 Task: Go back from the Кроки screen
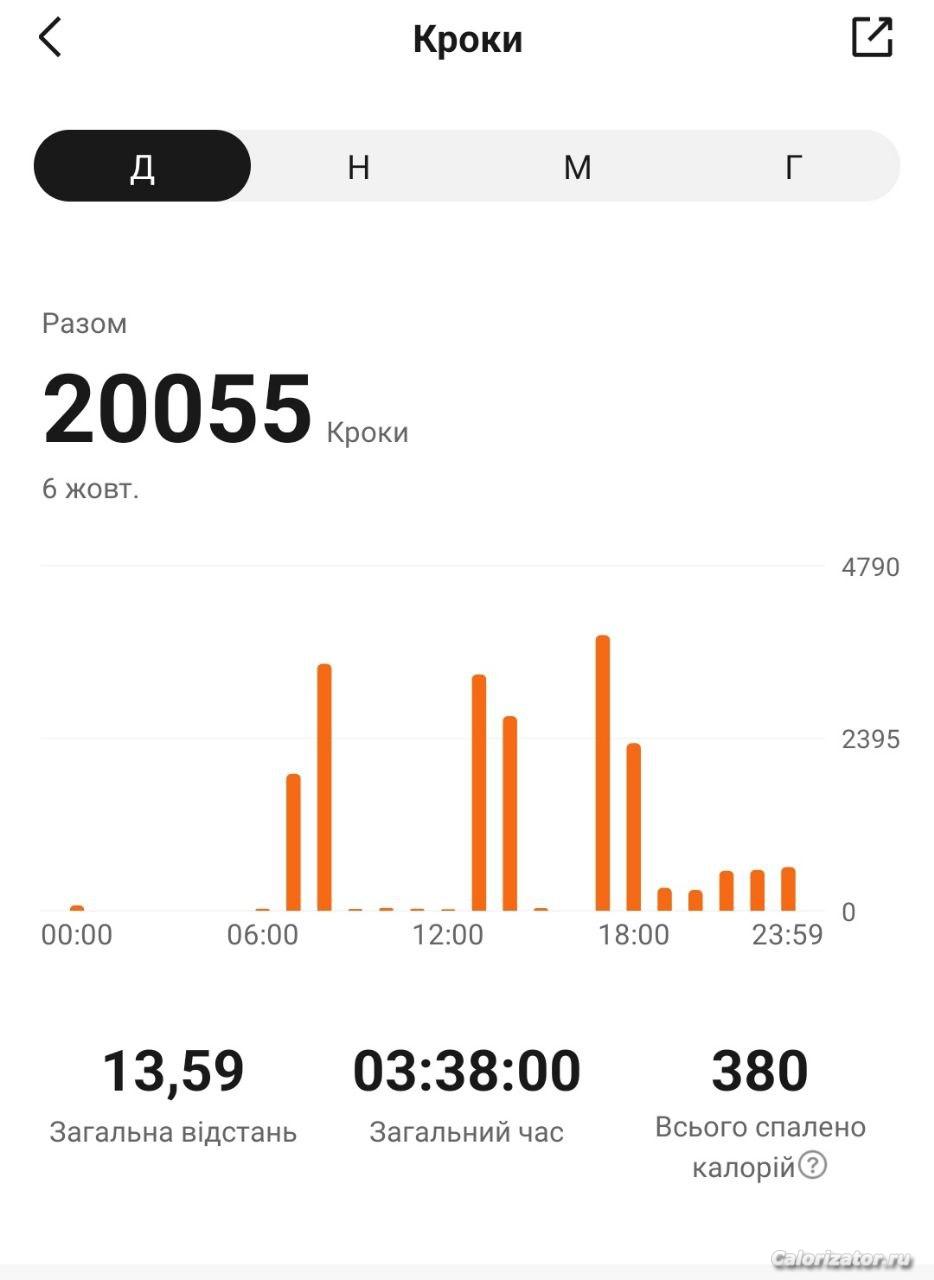(50, 39)
